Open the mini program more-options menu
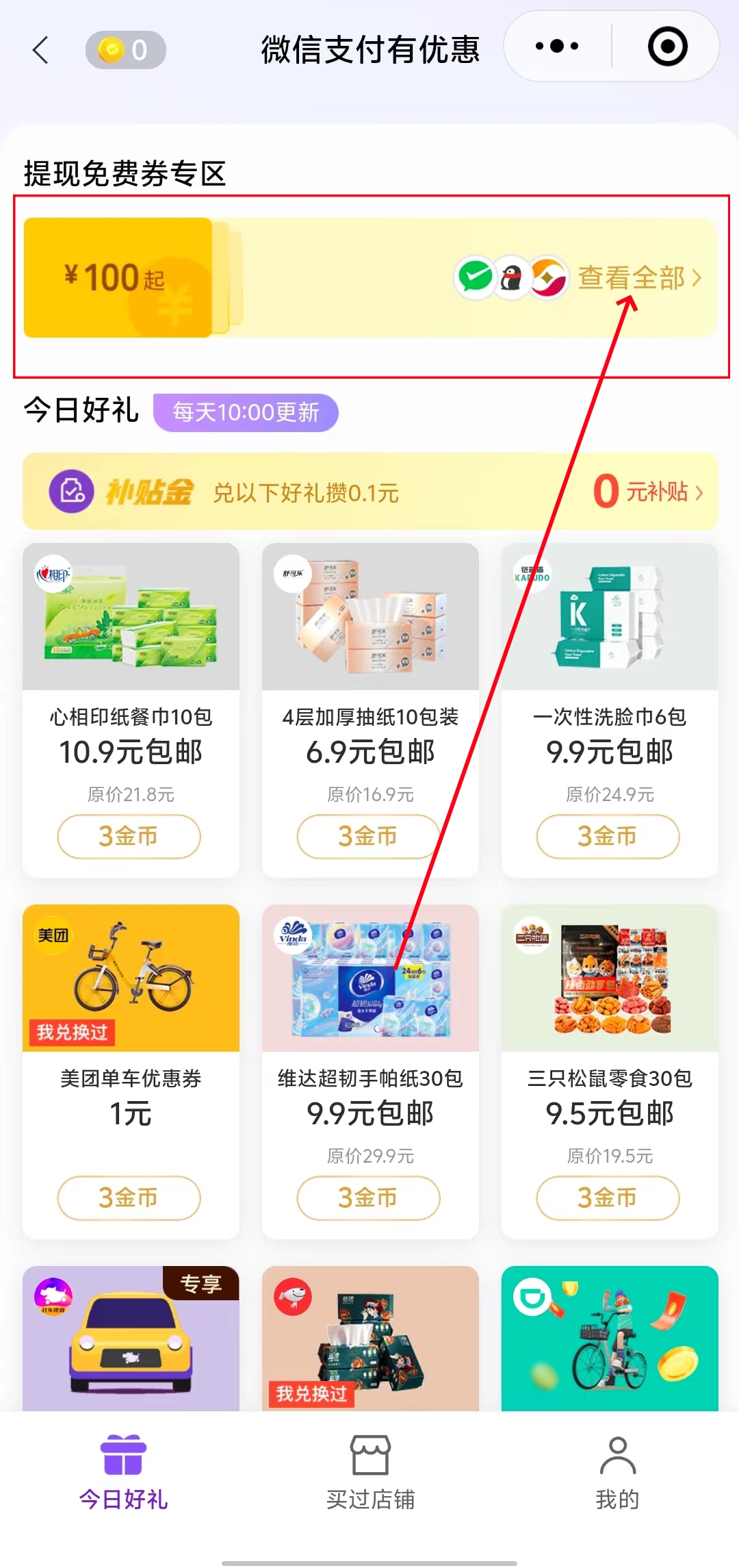The image size is (739, 1568). tap(557, 47)
